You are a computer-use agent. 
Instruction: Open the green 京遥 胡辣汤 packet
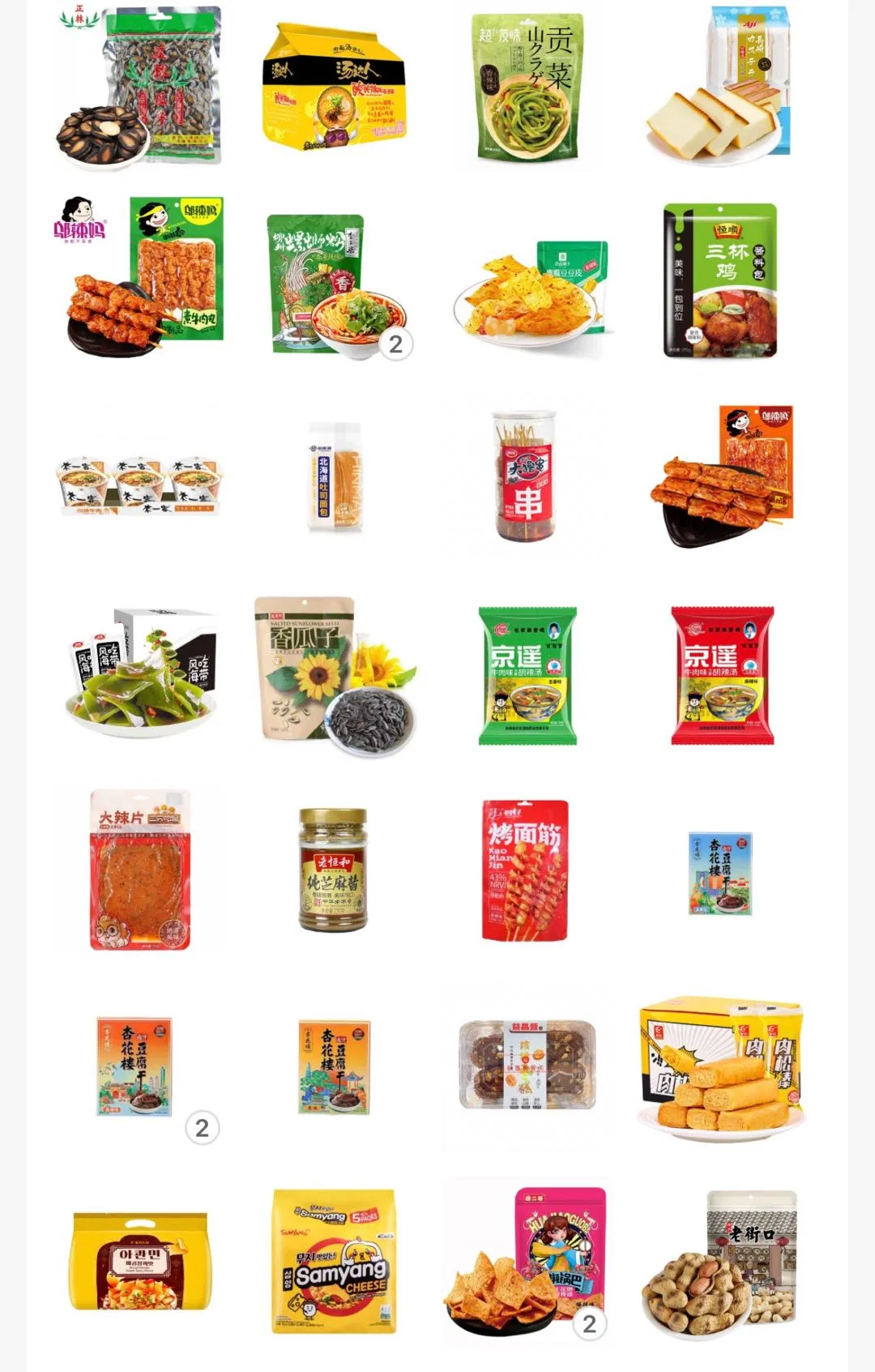(527, 675)
